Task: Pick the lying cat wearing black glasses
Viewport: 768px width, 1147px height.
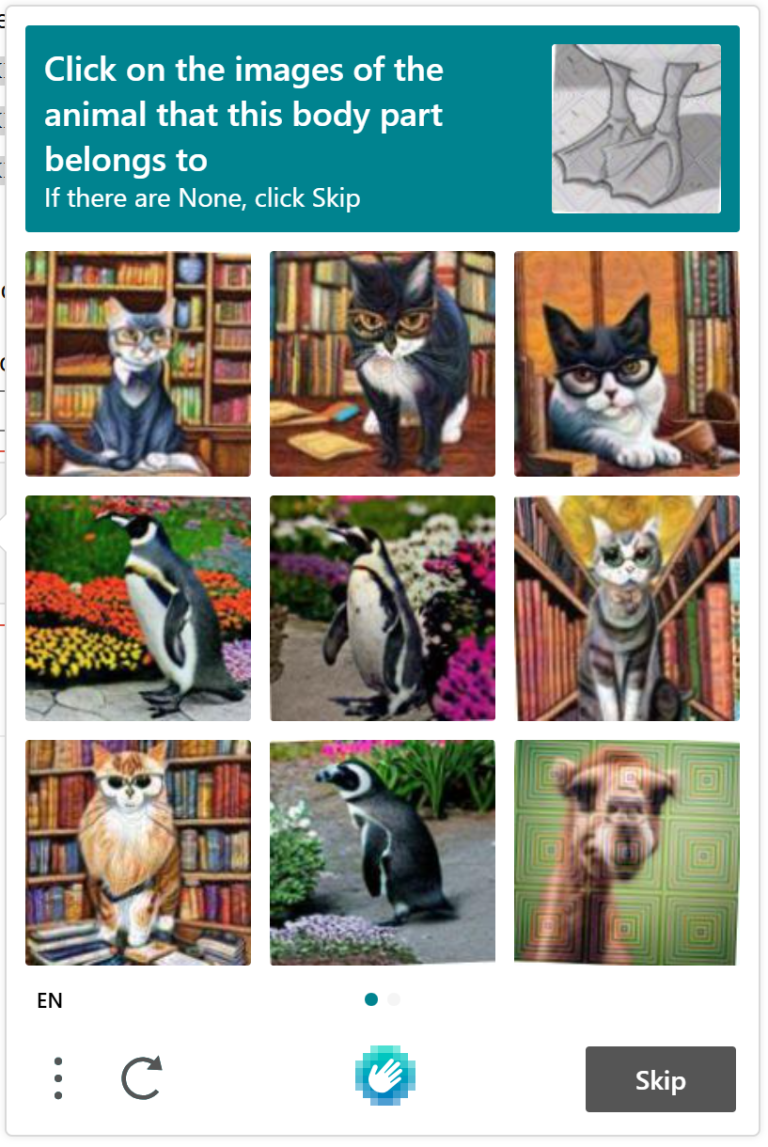Action: [x=627, y=363]
